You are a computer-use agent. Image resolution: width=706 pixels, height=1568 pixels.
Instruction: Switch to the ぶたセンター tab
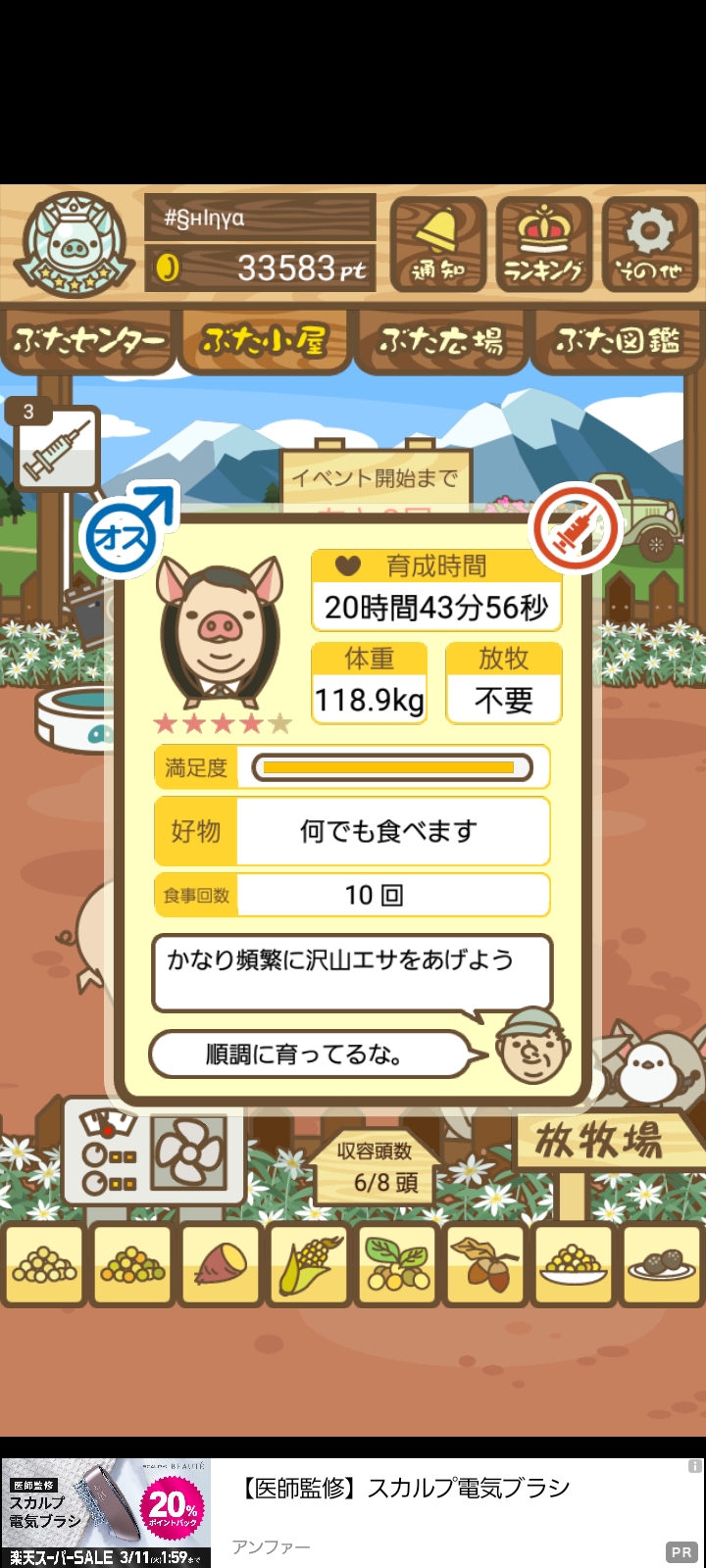coord(88,341)
